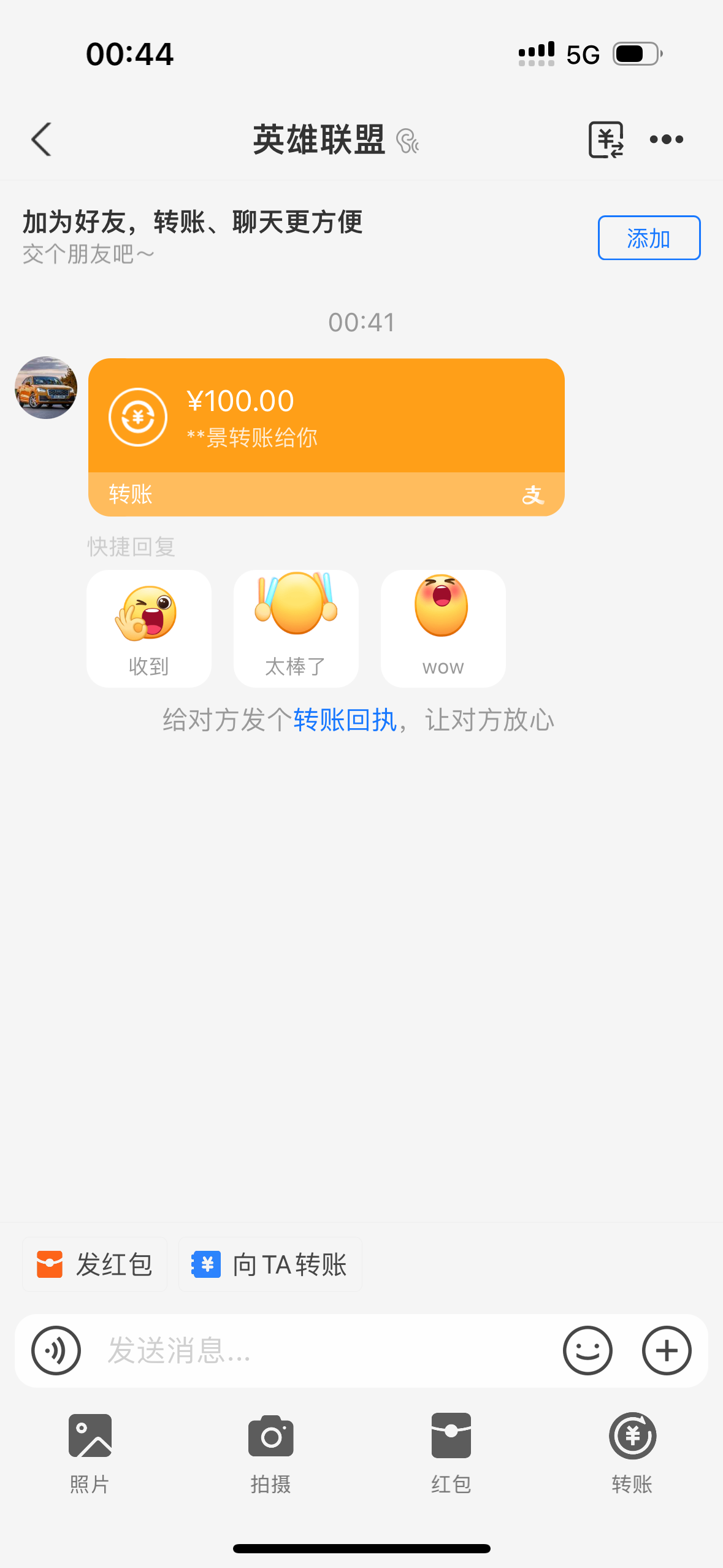Send the wow quick reply emoji
The width and height of the screenshot is (723, 1568).
coord(442,628)
